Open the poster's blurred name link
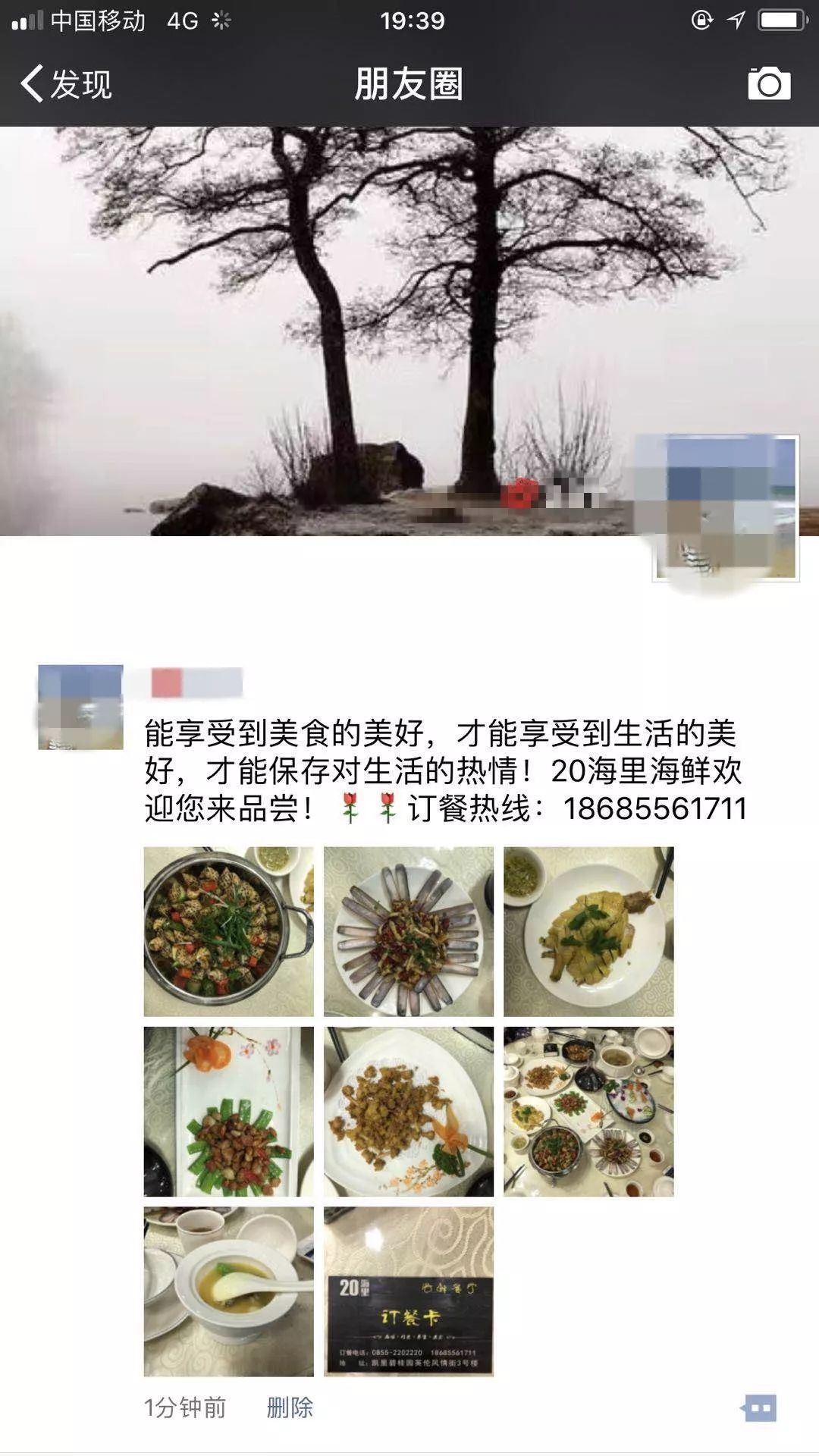Screen dimensions: 819x1456 [x=196, y=682]
